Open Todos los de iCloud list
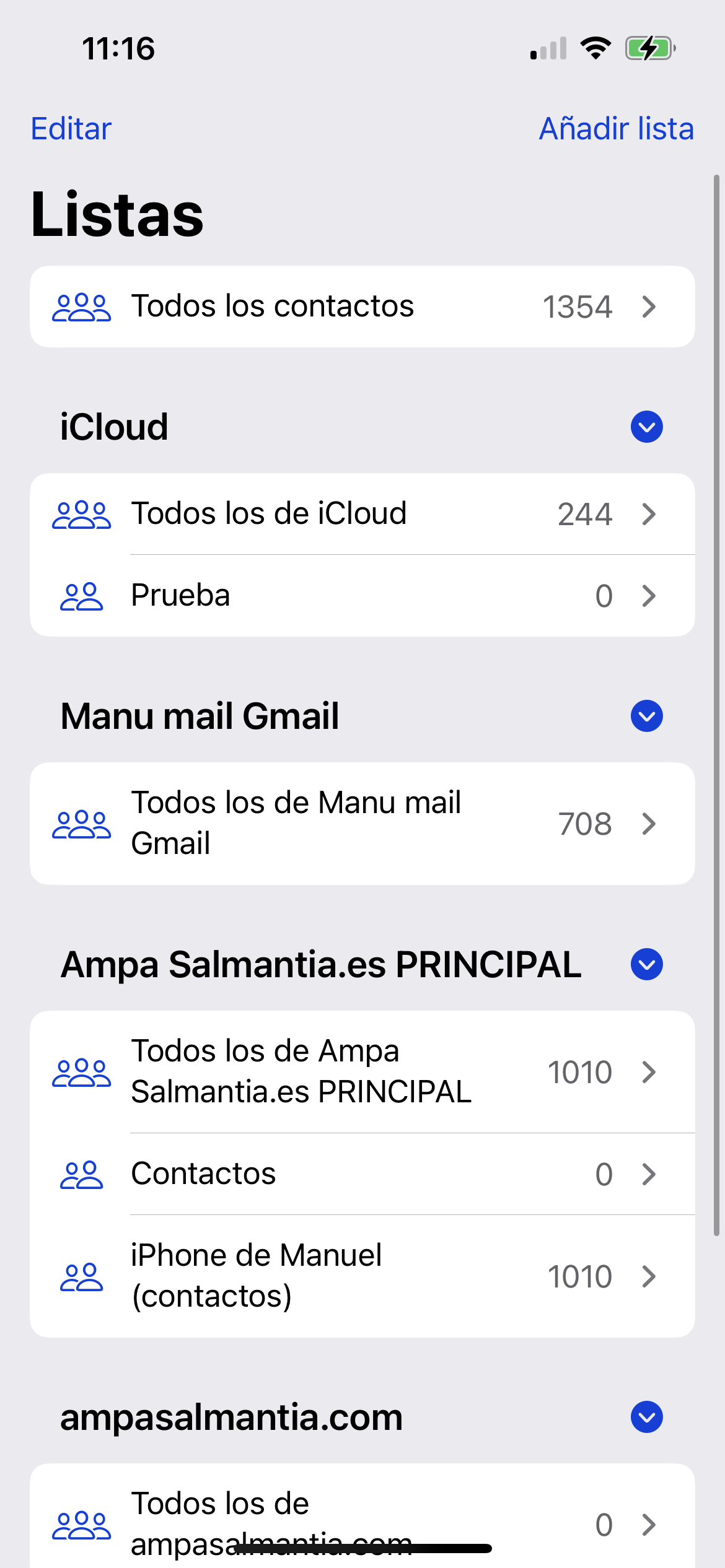The height and width of the screenshot is (1568, 725). [362, 514]
